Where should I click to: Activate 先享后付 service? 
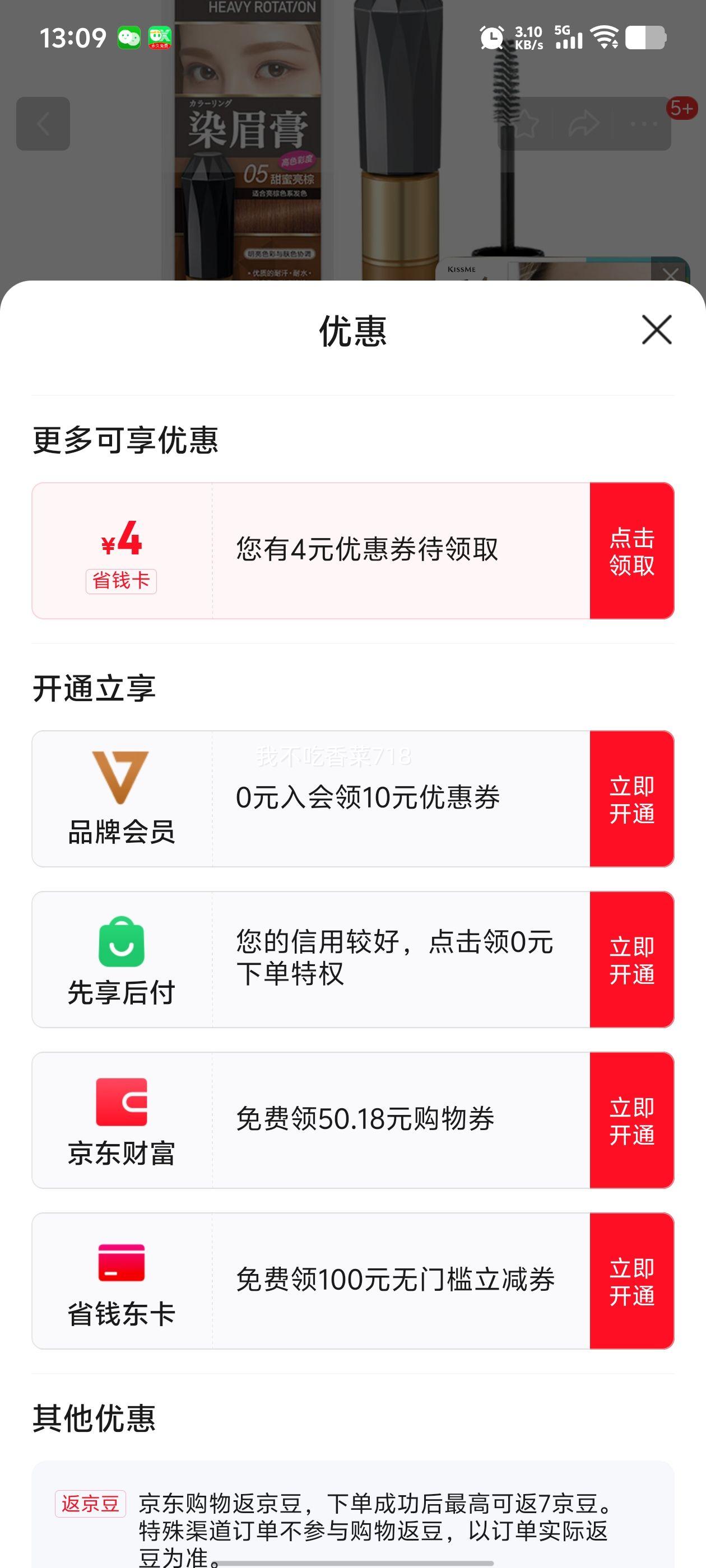tap(631, 959)
